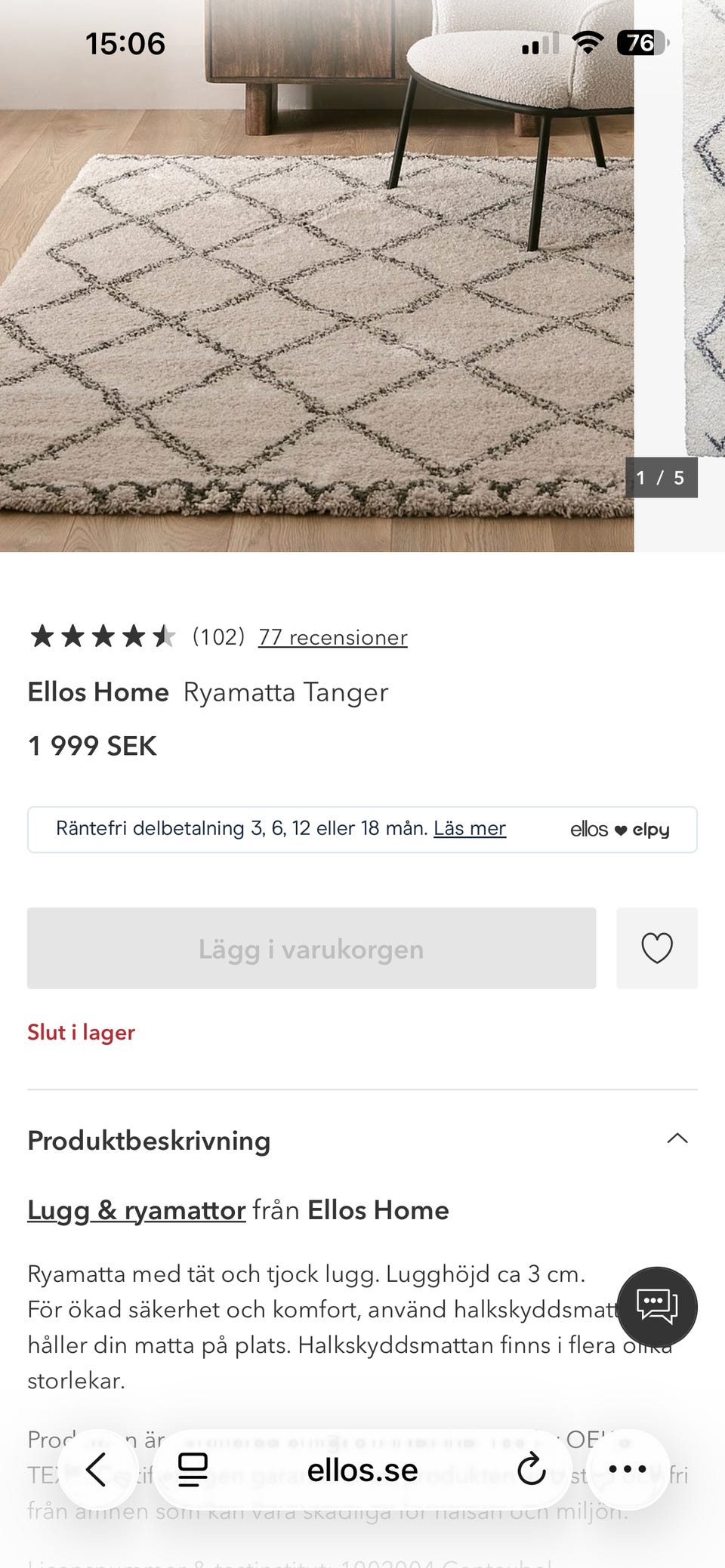The height and width of the screenshot is (1568, 725).
Task: Open the Lugg & ryamattor category link
Action: click(x=135, y=1209)
